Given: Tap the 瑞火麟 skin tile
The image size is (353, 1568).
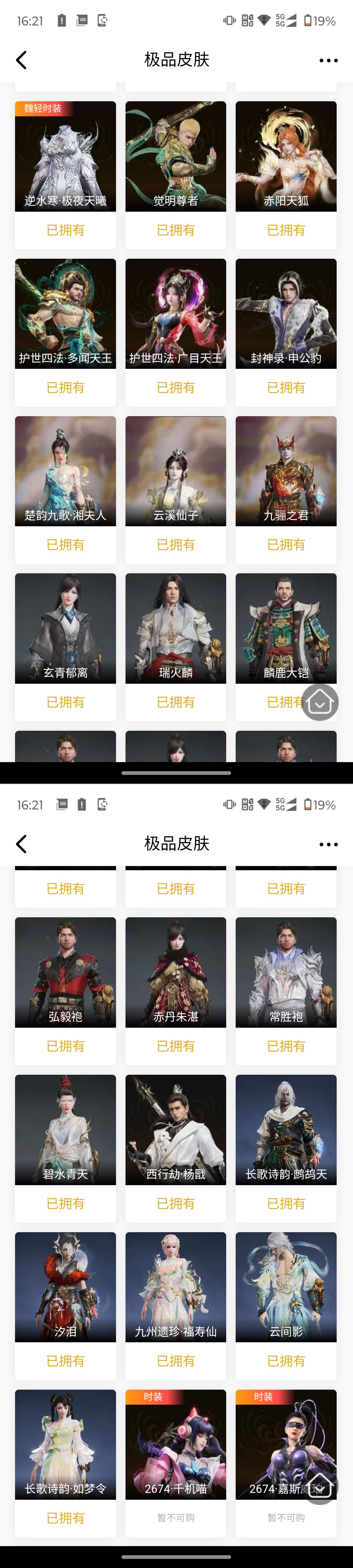Looking at the screenshot, I should pos(175,647).
